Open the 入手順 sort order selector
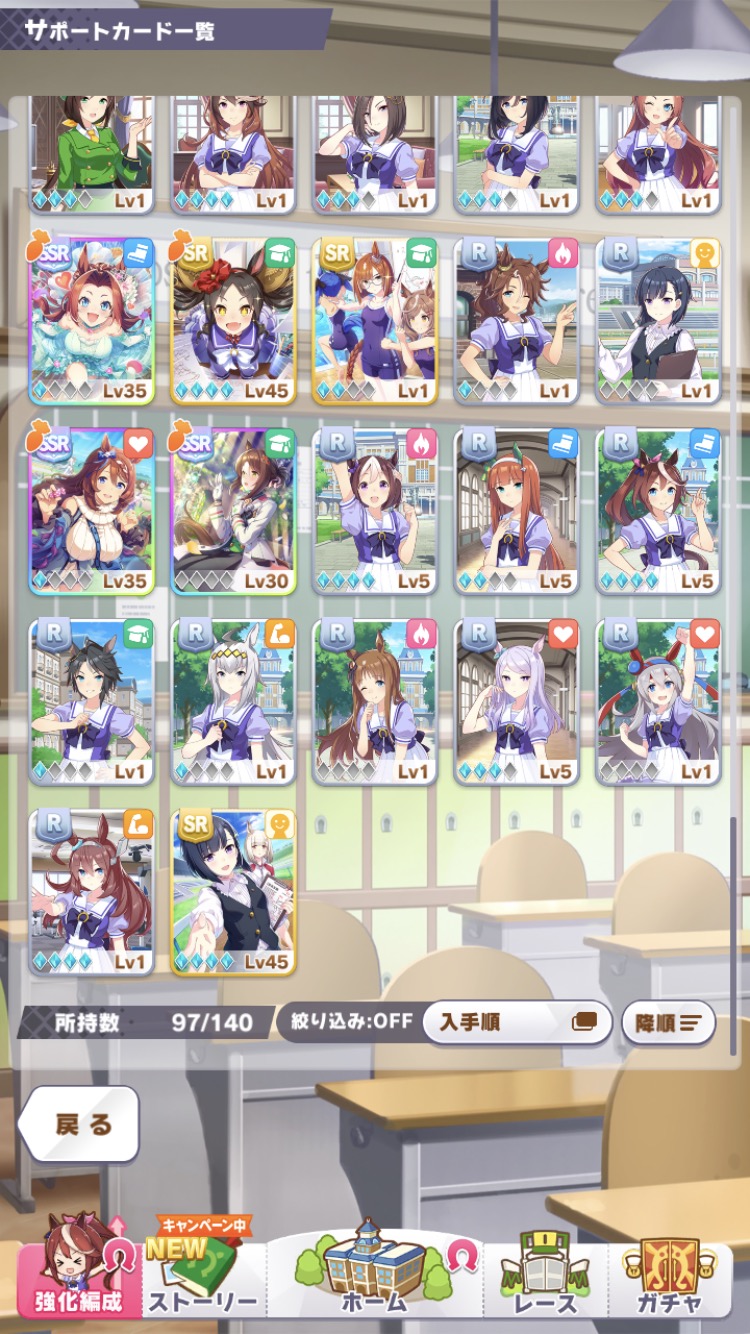Image resolution: width=750 pixels, height=1334 pixels. pyautogui.click(x=516, y=1022)
